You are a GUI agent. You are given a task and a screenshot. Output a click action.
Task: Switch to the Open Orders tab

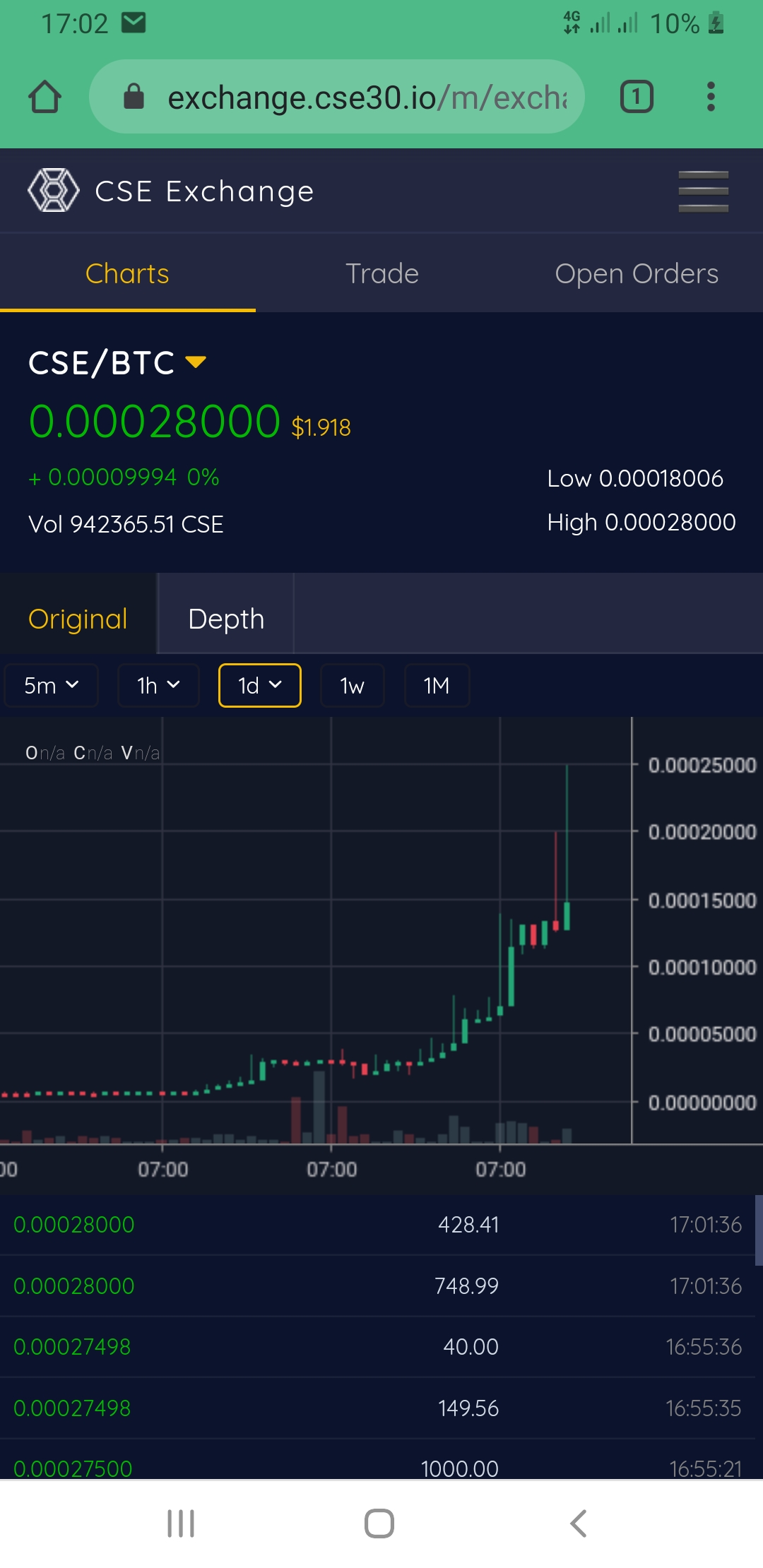pyautogui.click(x=636, y=274)
